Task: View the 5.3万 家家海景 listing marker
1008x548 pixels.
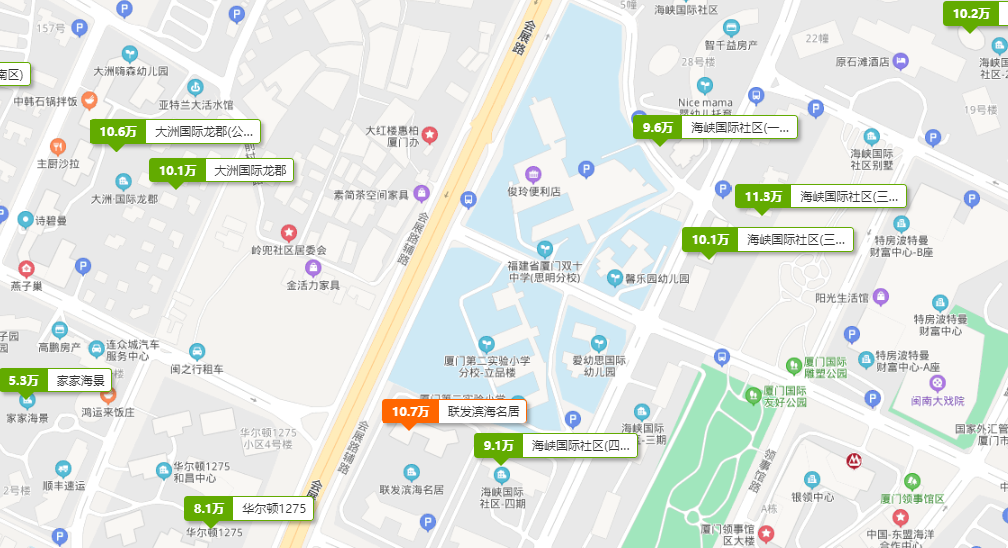Action: (56, 380)
